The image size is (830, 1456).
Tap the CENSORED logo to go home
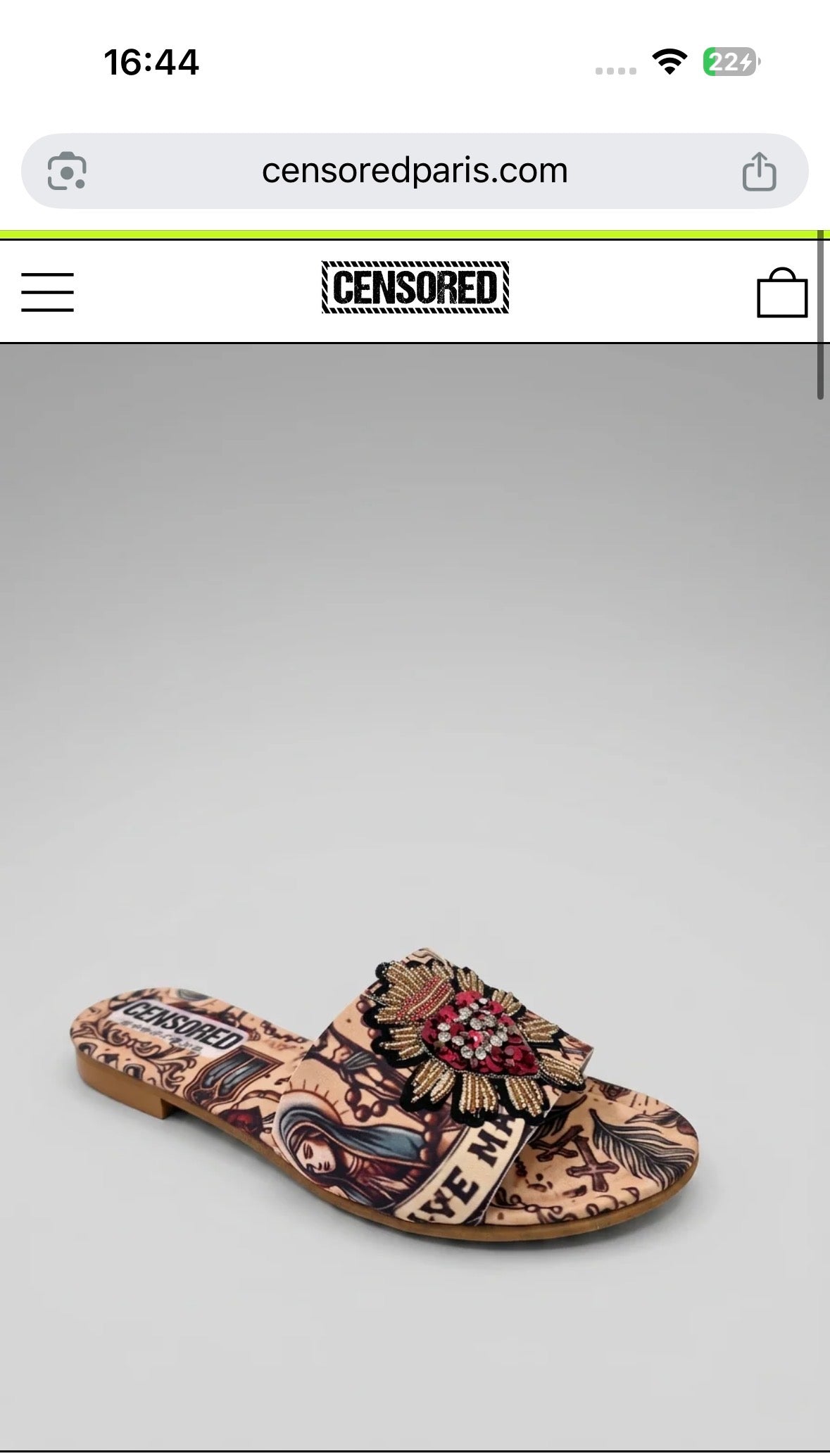(x=415, y=287)
